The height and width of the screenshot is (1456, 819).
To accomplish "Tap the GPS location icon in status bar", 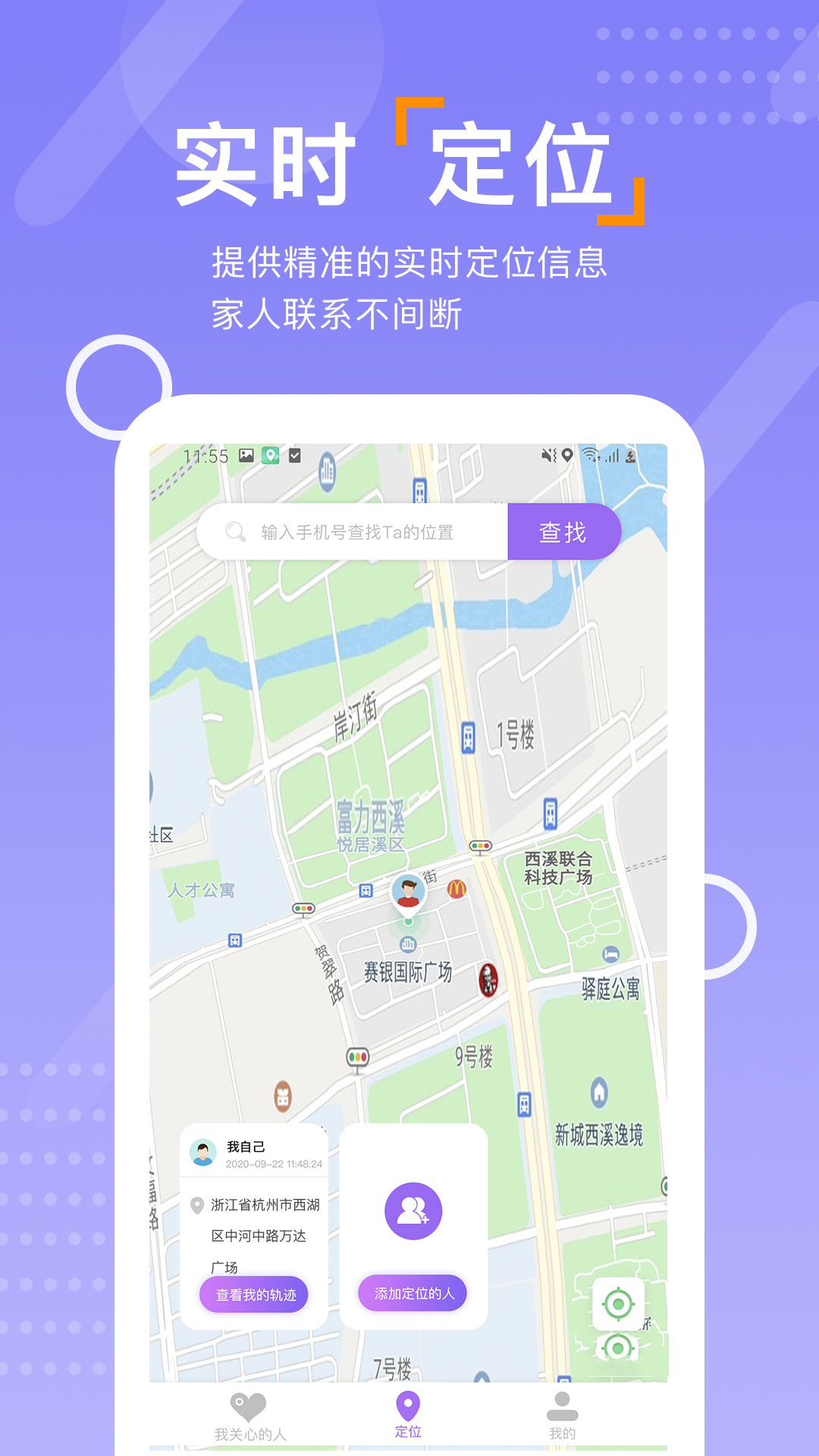I will [567, 455].
